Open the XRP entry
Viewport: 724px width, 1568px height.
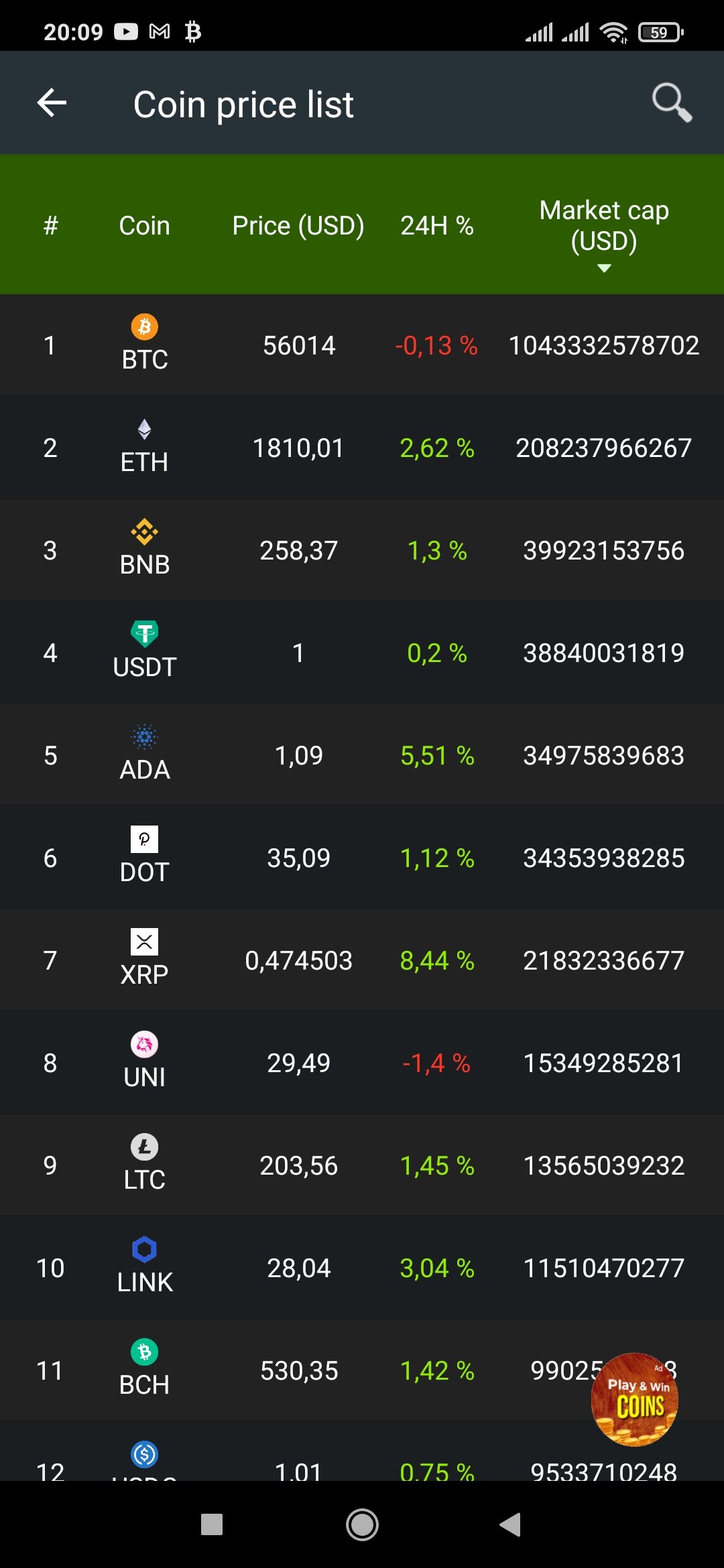click(x=362, y=960)
